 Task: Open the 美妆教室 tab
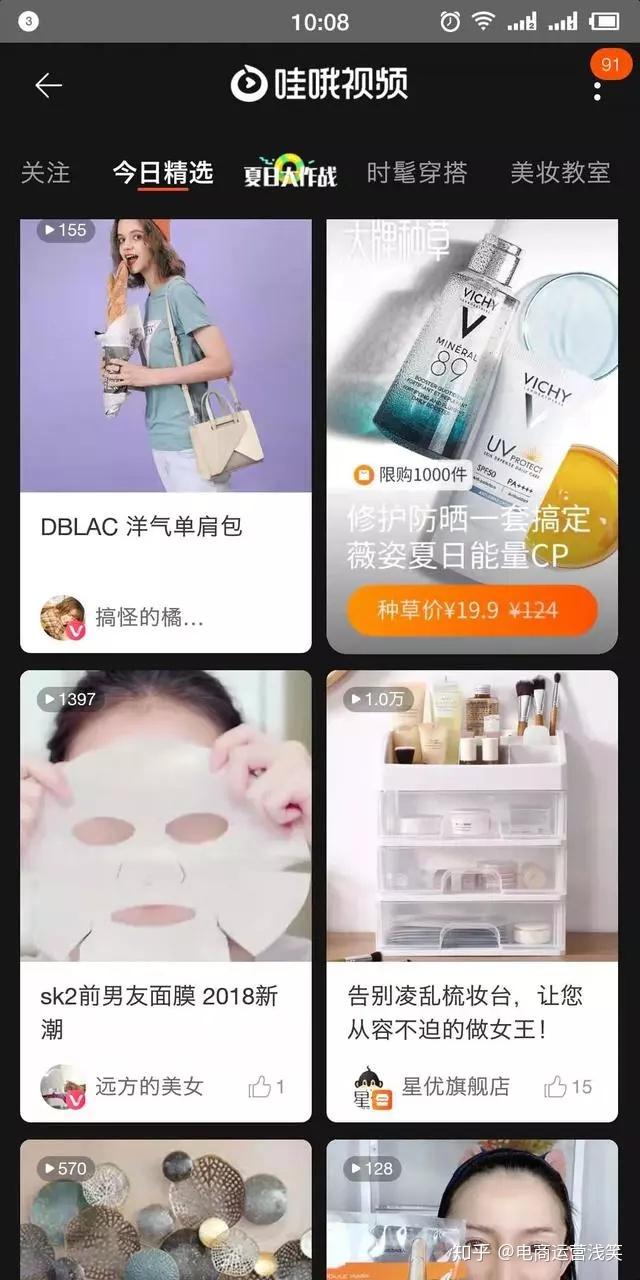560,172
